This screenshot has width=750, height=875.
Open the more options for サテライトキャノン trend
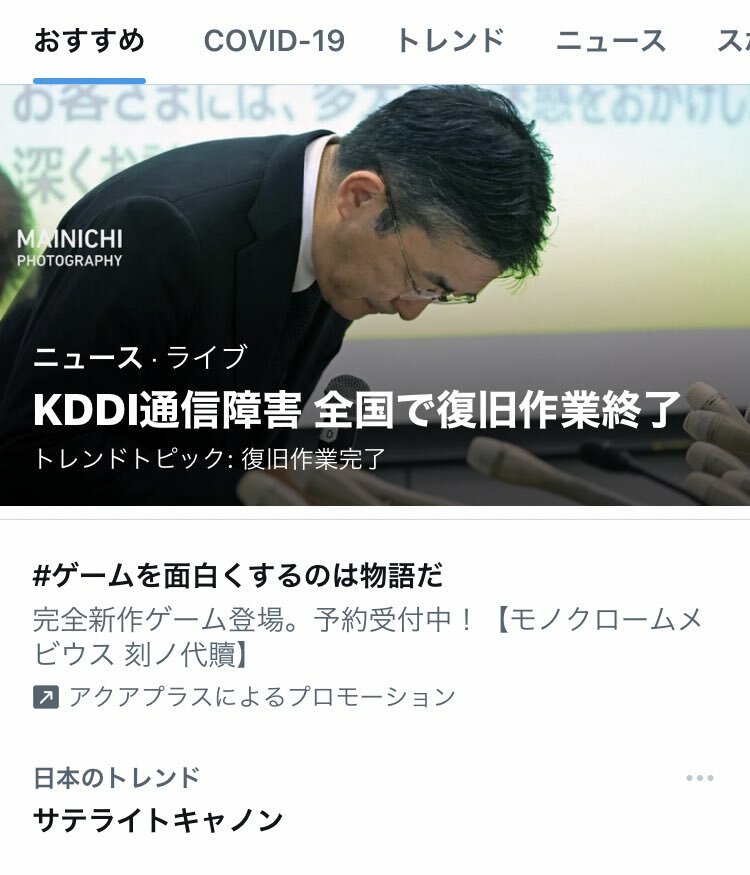click(700, 778)
